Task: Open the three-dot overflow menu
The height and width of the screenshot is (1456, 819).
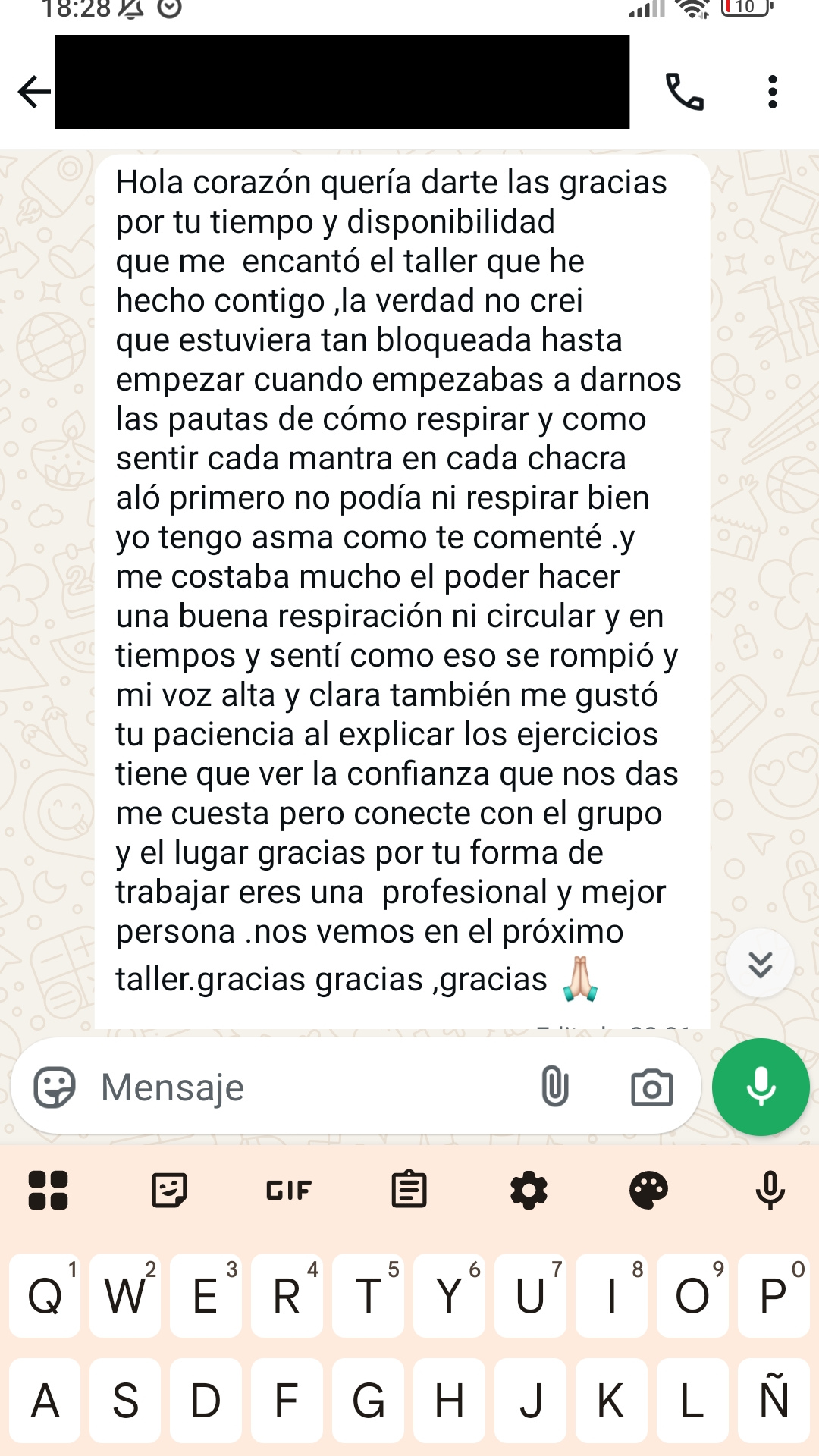Action: coord(772,92)
